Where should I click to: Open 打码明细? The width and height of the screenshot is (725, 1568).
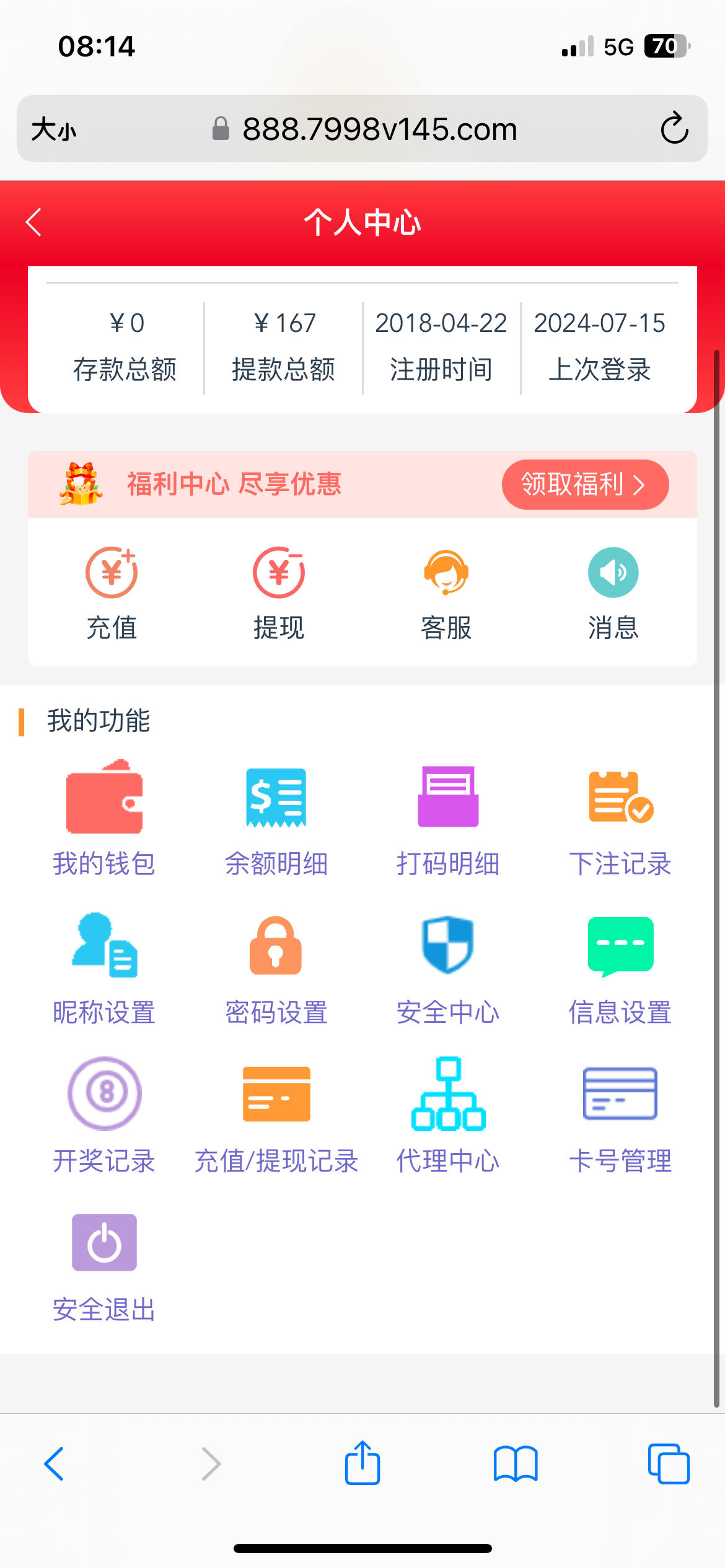tap(448, 817)
